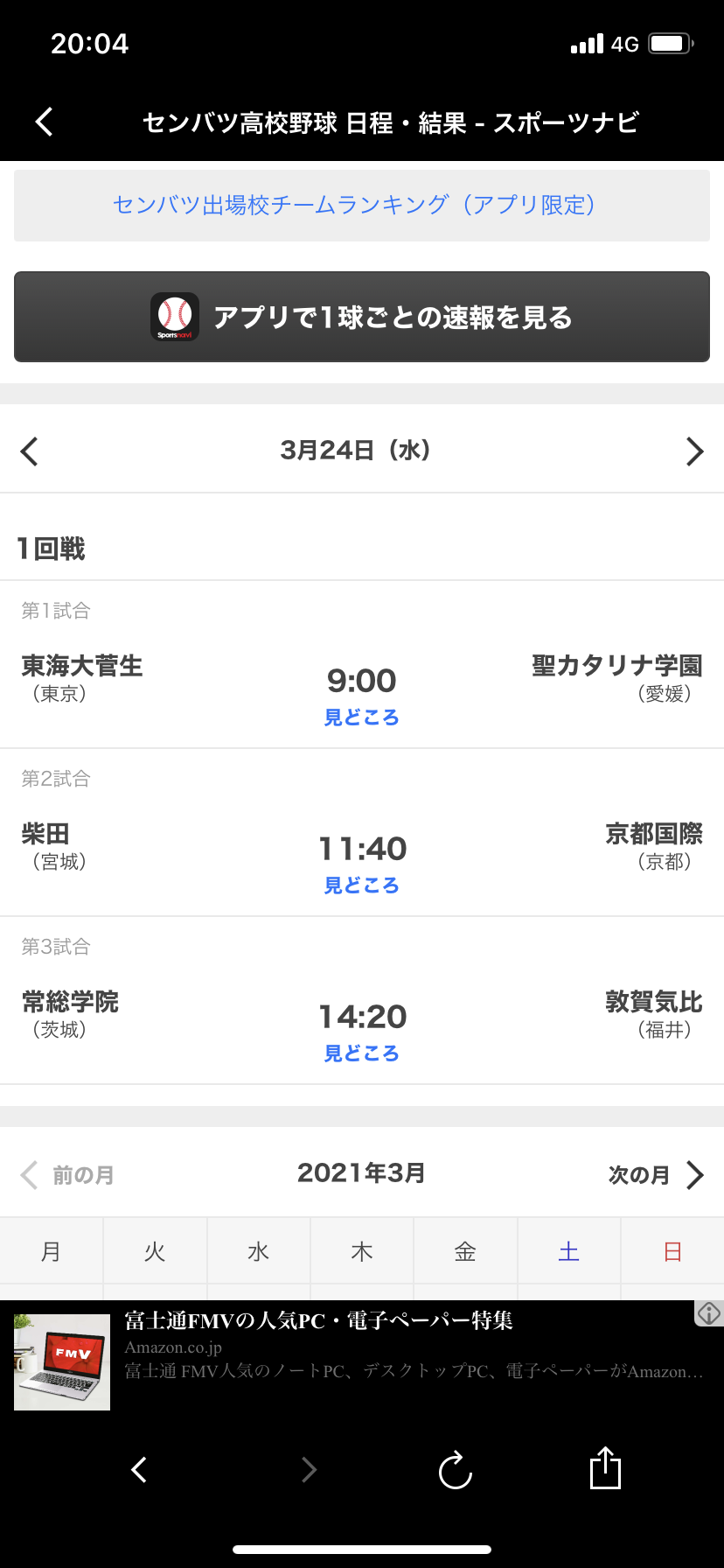Open 見どころ for the 9:00 game
Screen dimensions: 724x1568
click(361, 717)
